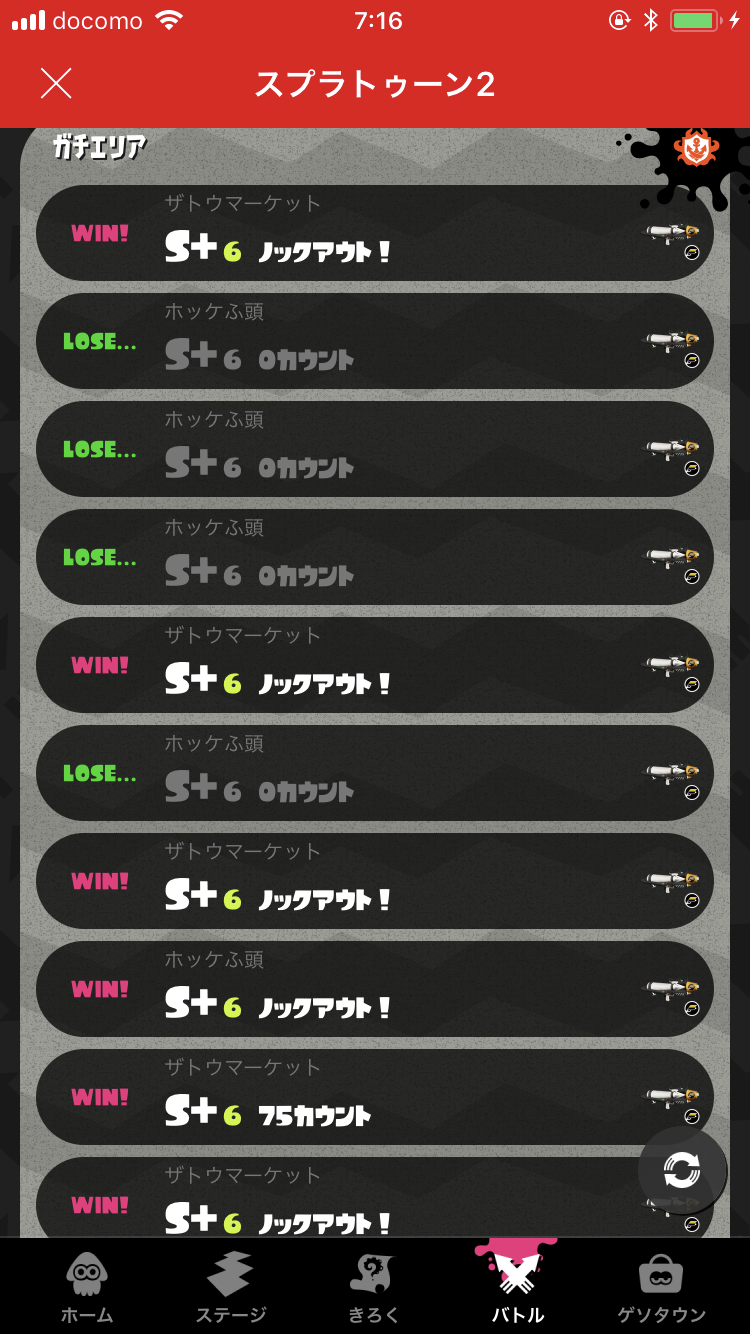The image size is (750, 1334).
Task: Open the きろく tab
Action: 374,1288
